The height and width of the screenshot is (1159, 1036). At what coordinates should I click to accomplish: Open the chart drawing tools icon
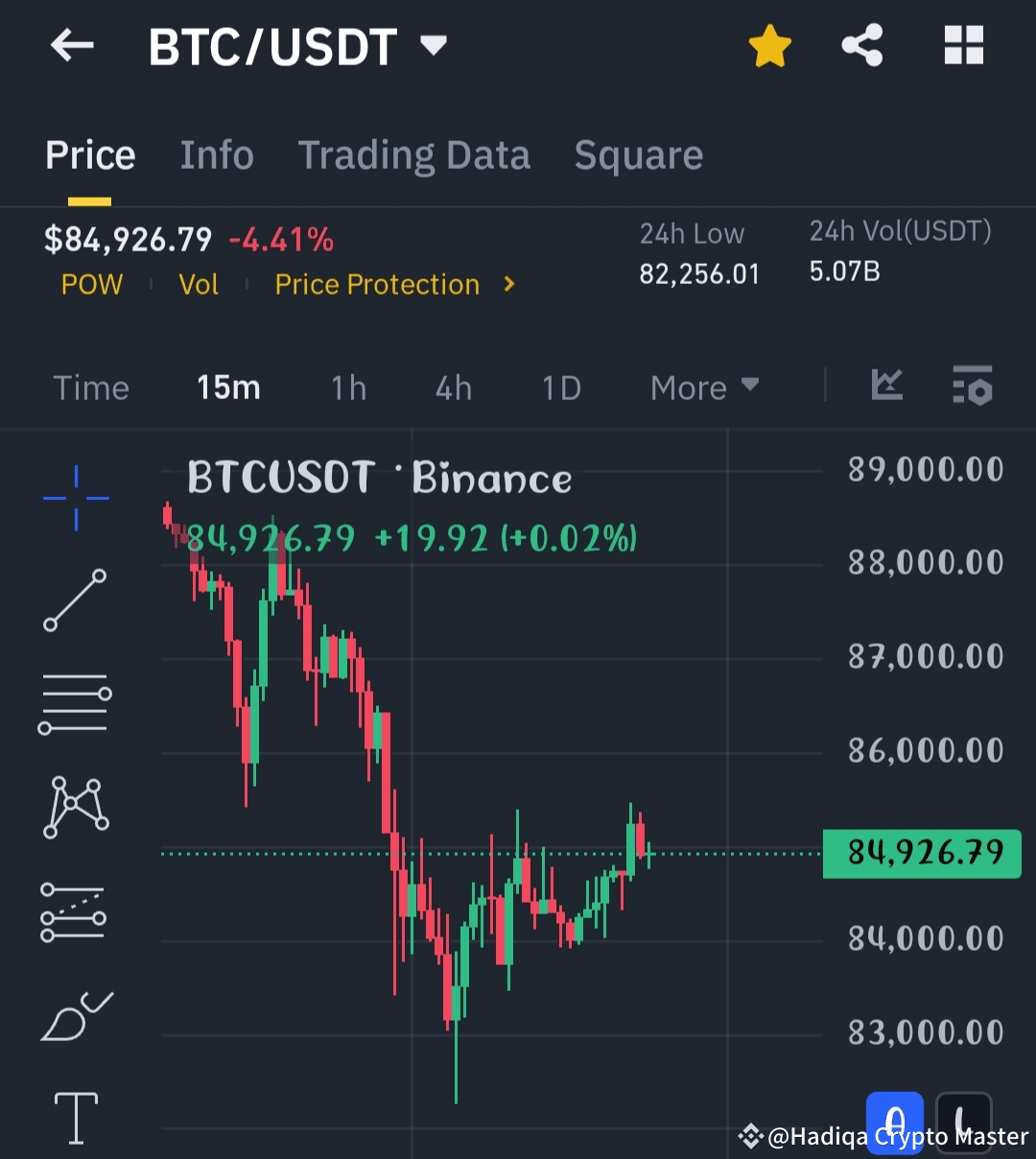pyautogui.click(x=886, y=386)
